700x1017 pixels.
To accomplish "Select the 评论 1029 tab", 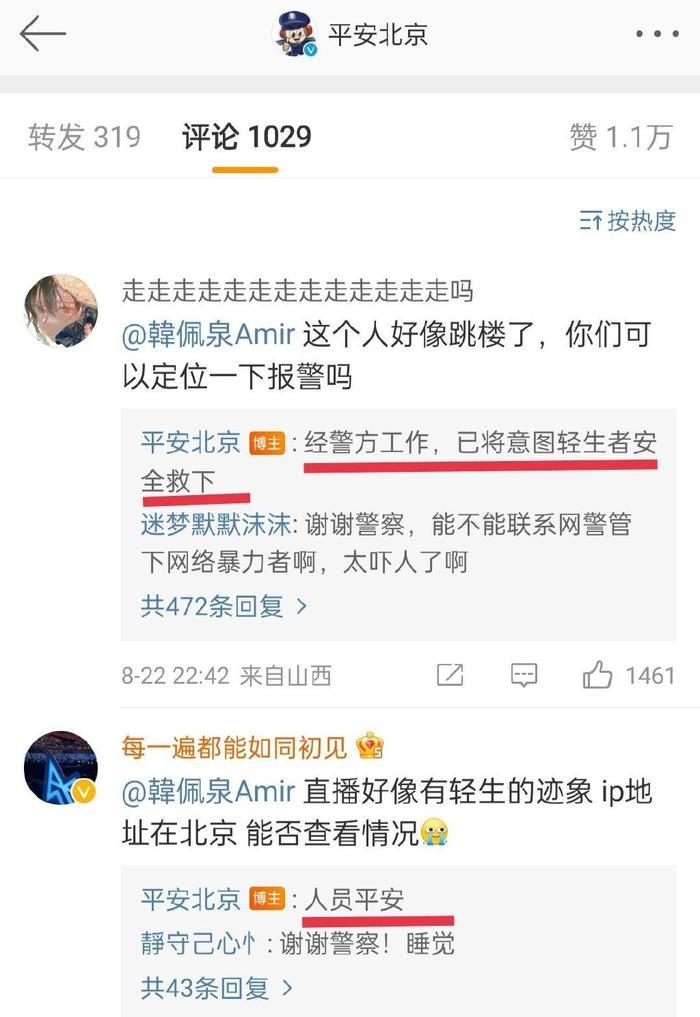I will tap(246, 136).
